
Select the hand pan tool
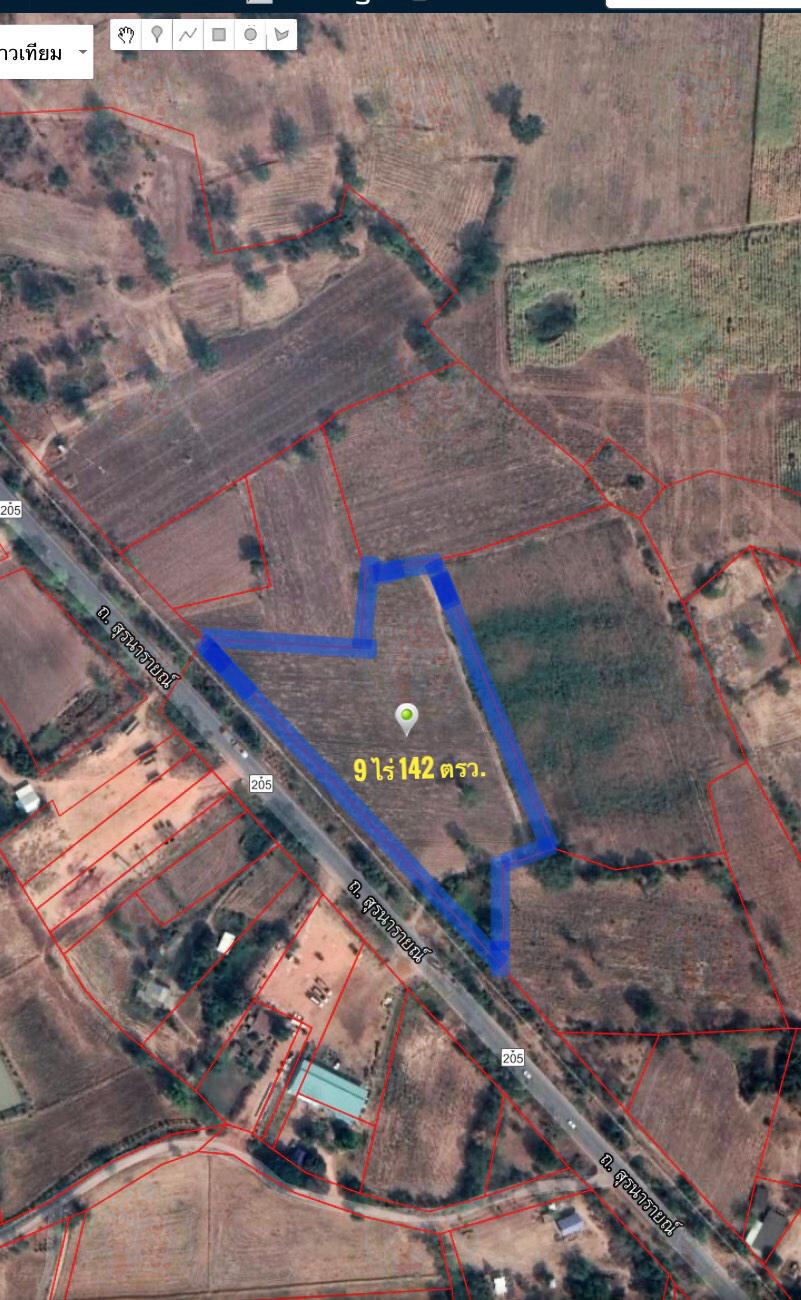pos(126,35)
